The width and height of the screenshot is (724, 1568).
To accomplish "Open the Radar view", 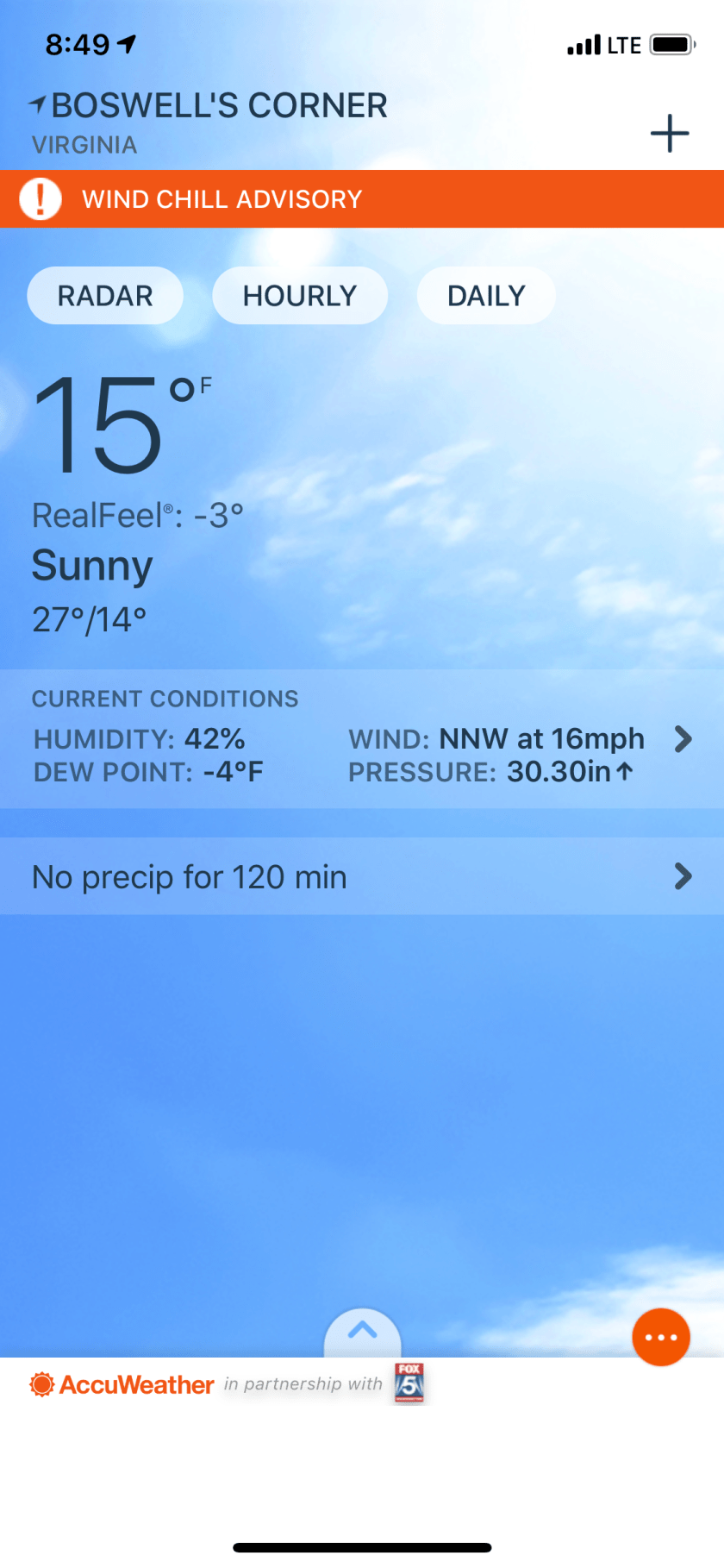I will point(105,296).
